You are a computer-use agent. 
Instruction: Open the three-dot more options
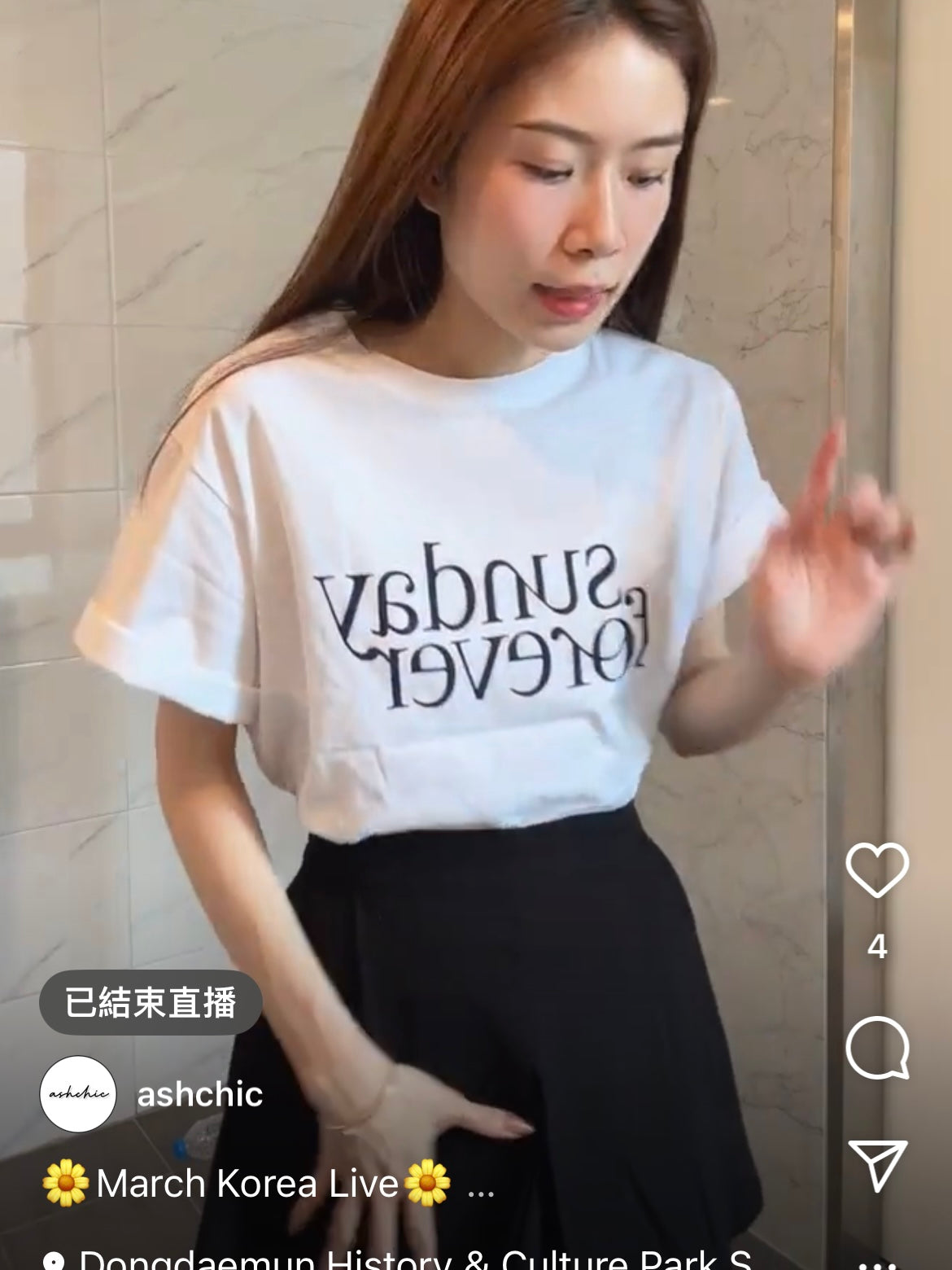pyautogui.click(x=877, y=1264)
